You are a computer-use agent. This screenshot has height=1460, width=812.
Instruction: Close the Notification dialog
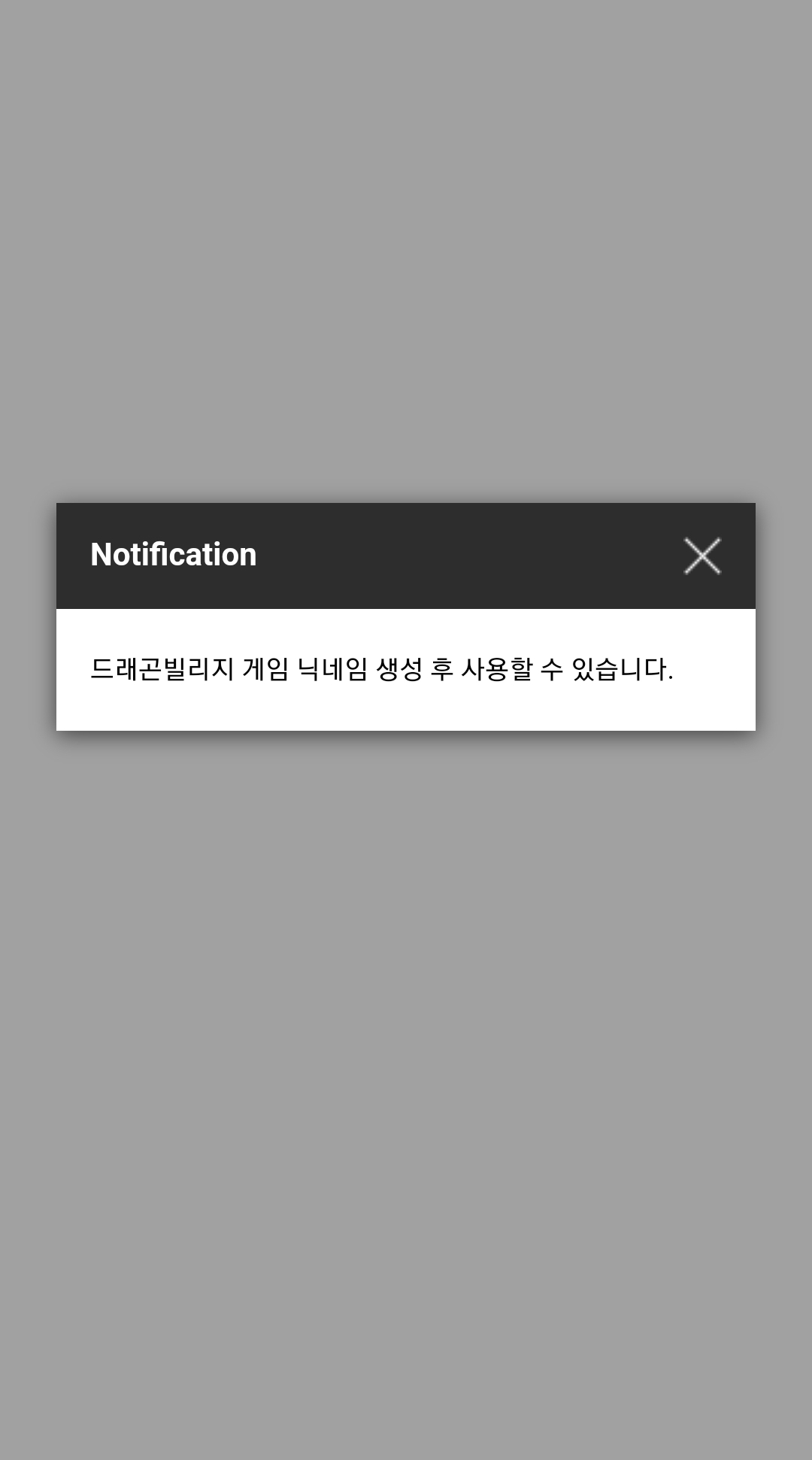click(702, 556)
